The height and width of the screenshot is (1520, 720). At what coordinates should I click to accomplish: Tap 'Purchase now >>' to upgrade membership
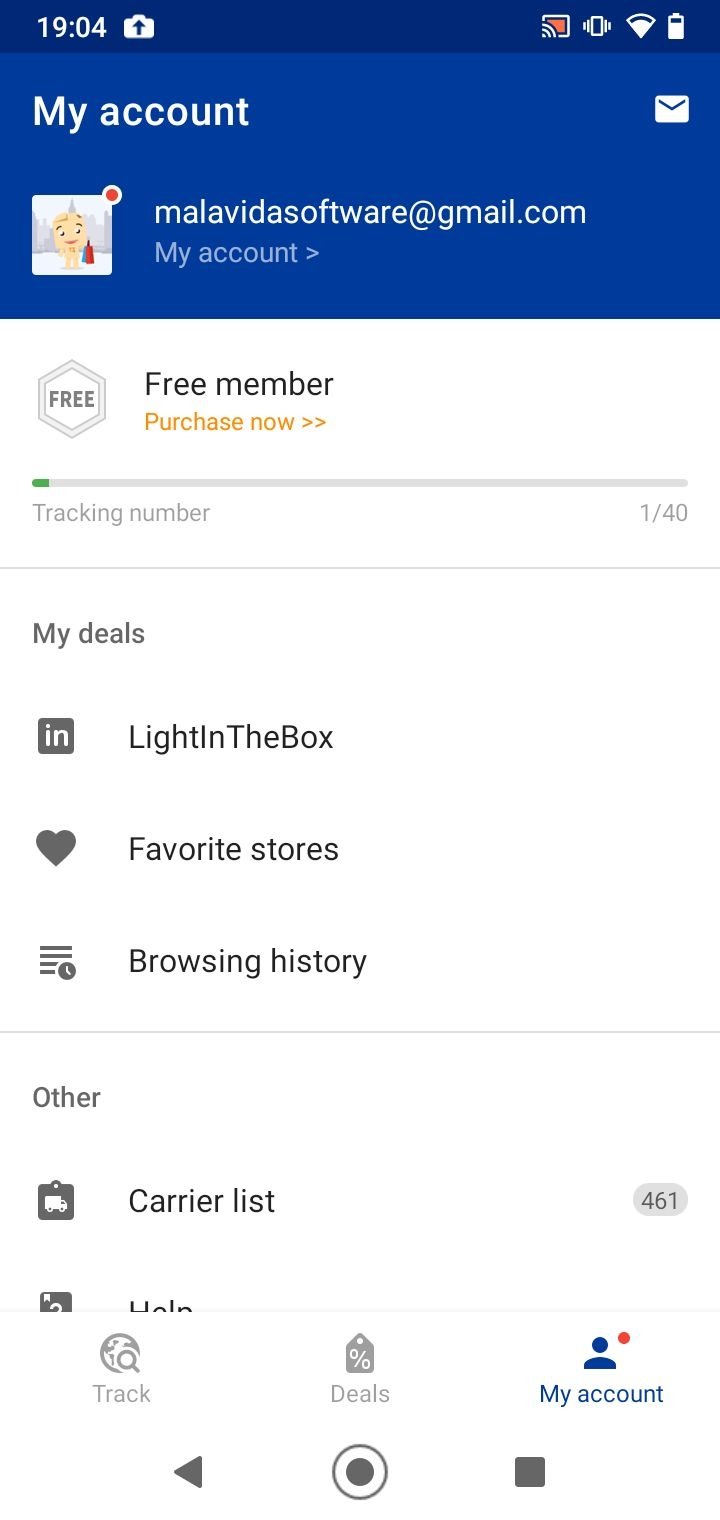235,422
